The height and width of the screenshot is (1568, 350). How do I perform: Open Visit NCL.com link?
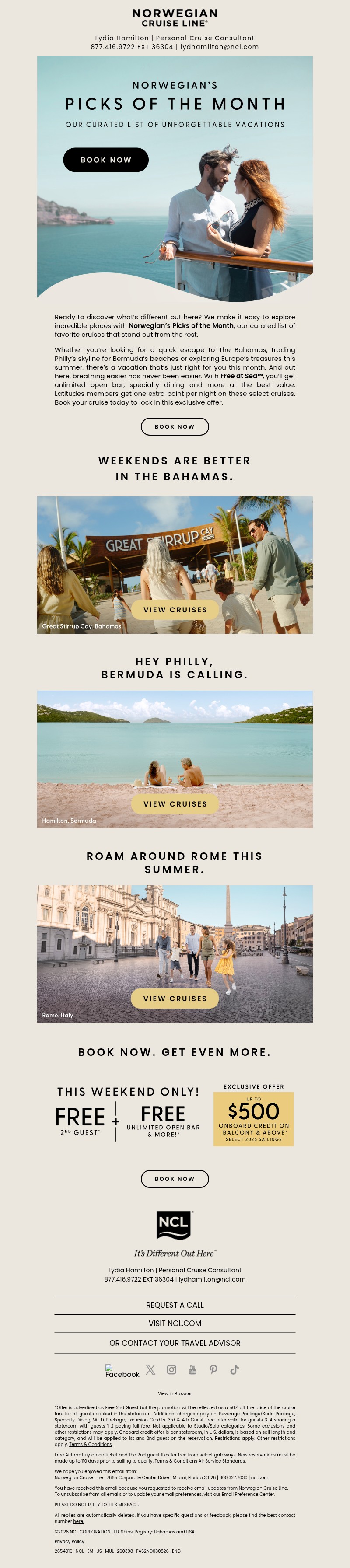175,1324
